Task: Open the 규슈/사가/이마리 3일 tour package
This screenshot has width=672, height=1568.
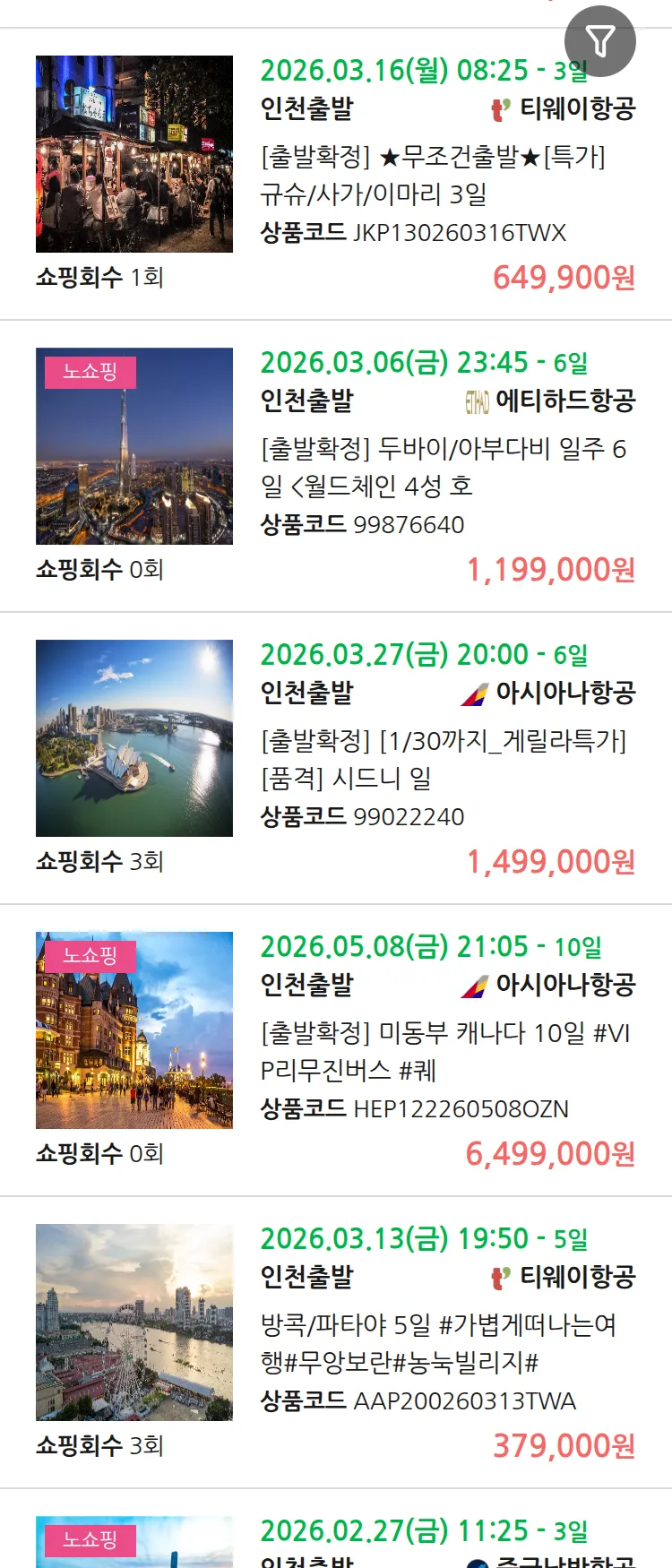Action: coord(434,176)
